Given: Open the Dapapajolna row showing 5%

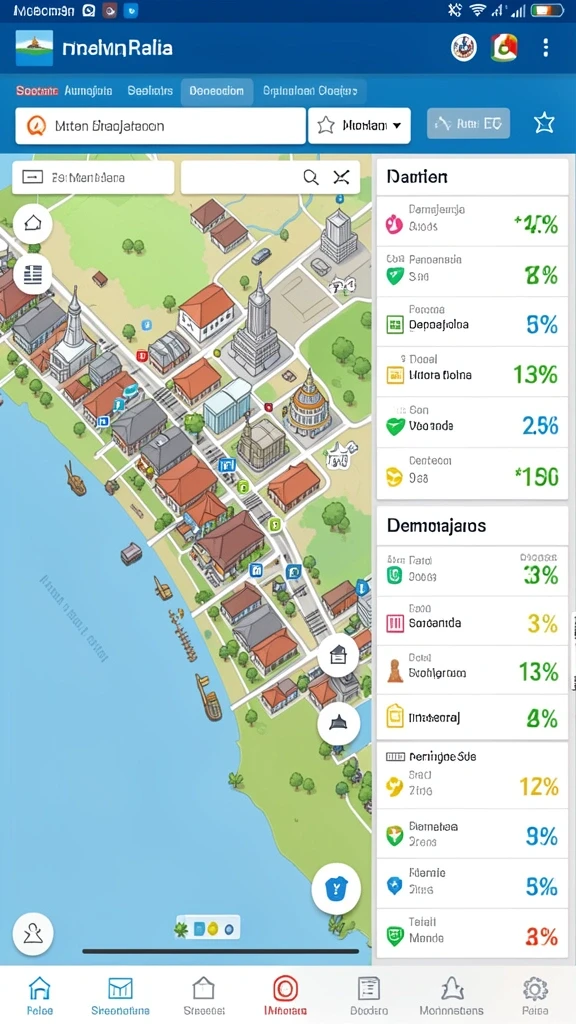Looking at the screenshot, I should coord(472,321).
